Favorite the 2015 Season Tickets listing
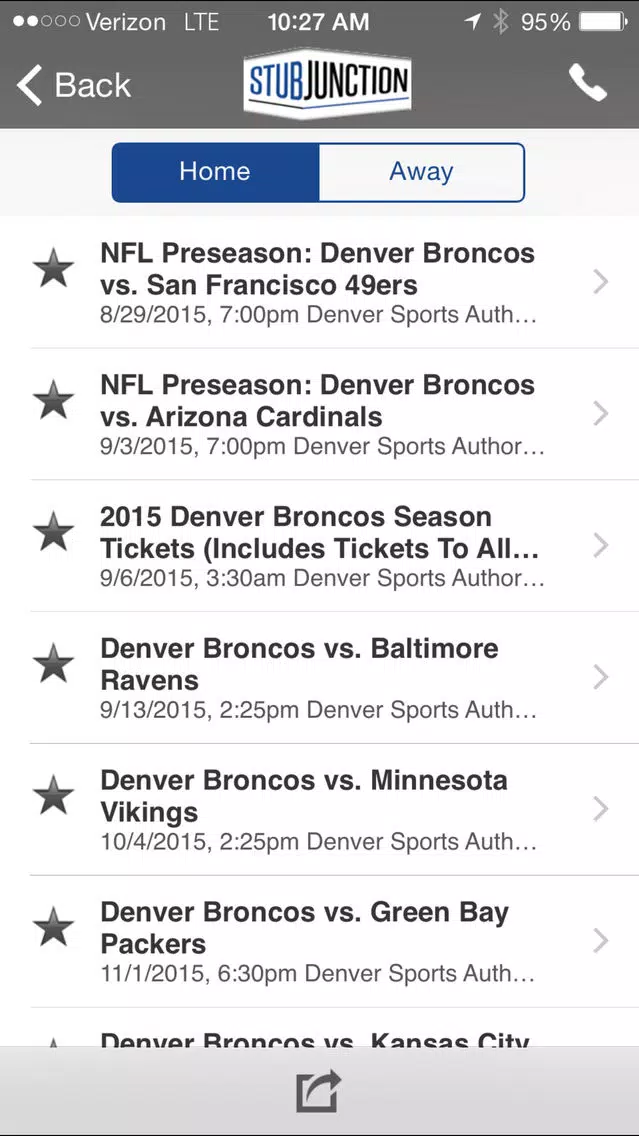The width and height of the screenshot is (639, 1136). pyautogui.click(x=54, y=532)
